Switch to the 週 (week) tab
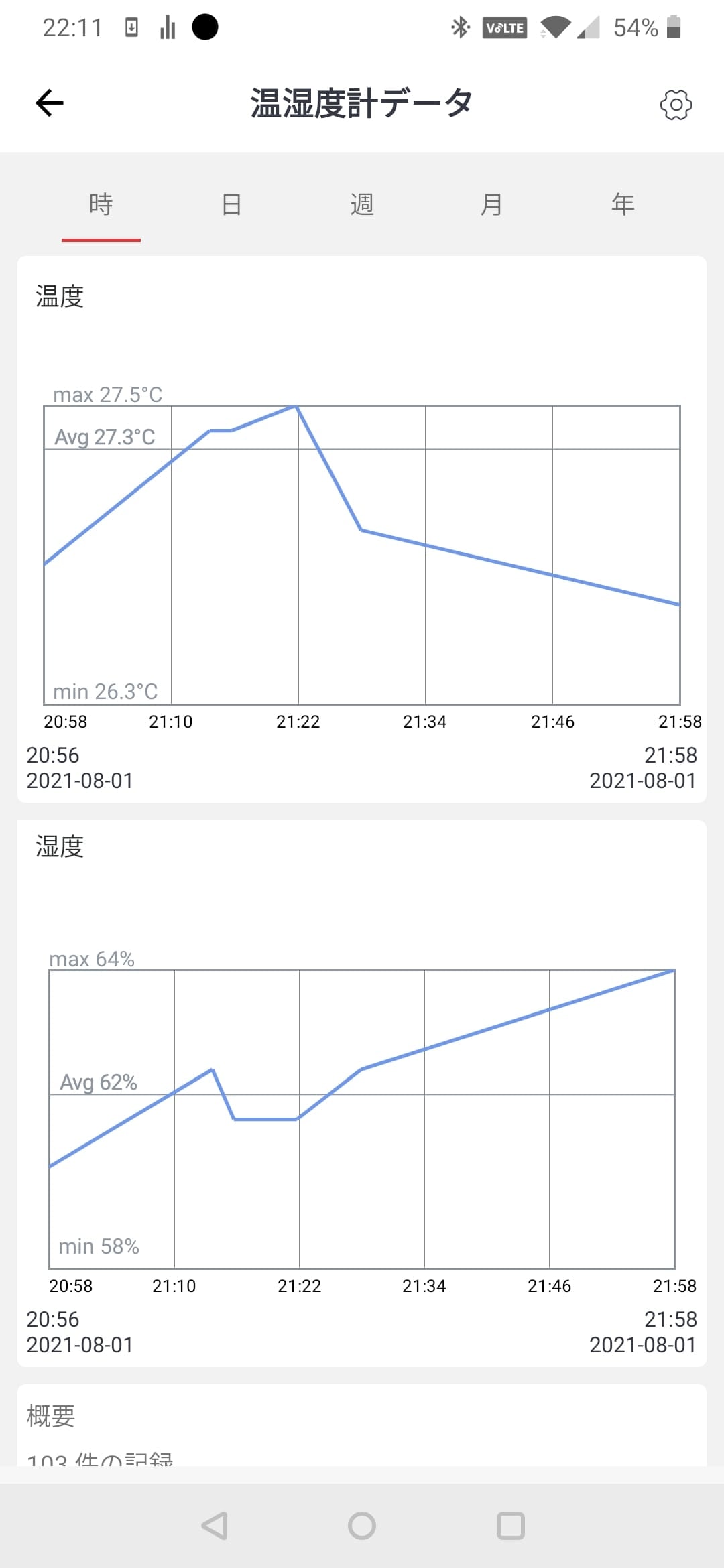 point(362,204)
